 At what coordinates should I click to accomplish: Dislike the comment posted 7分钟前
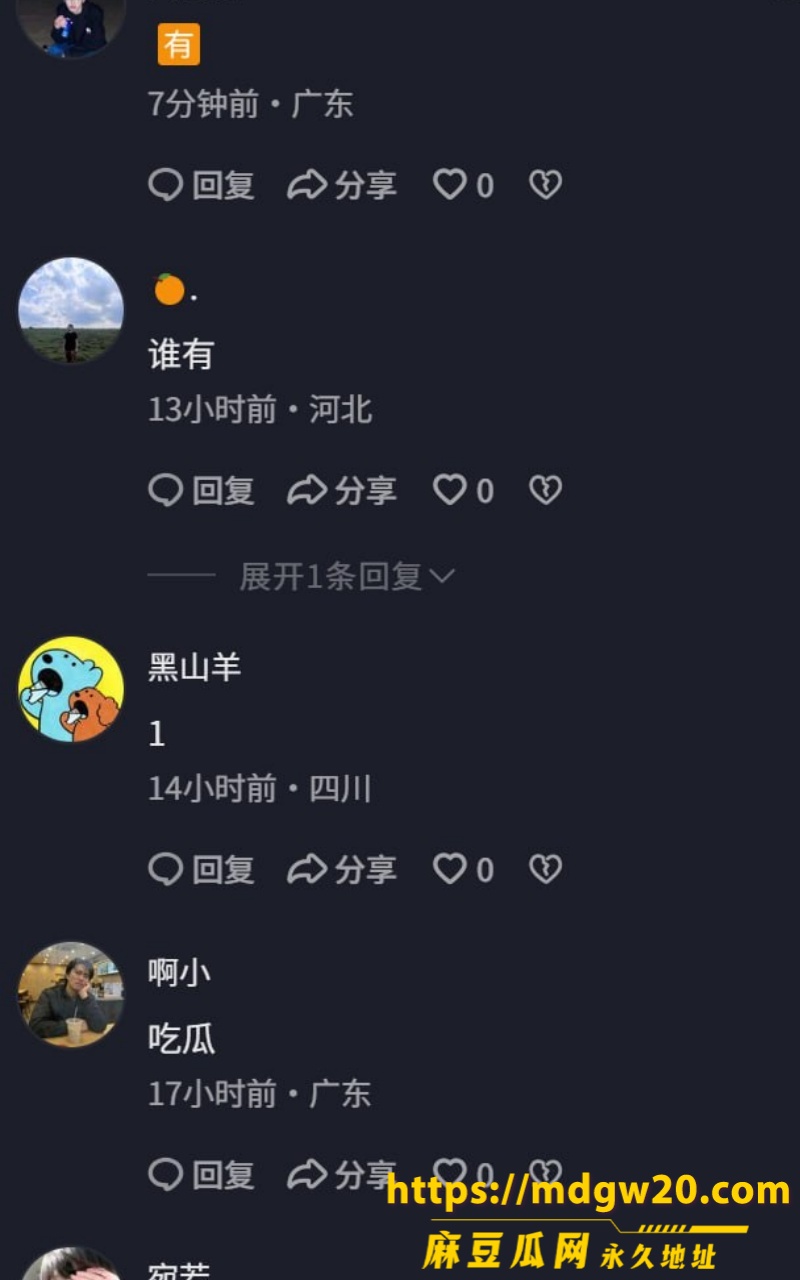coord(545,185)
